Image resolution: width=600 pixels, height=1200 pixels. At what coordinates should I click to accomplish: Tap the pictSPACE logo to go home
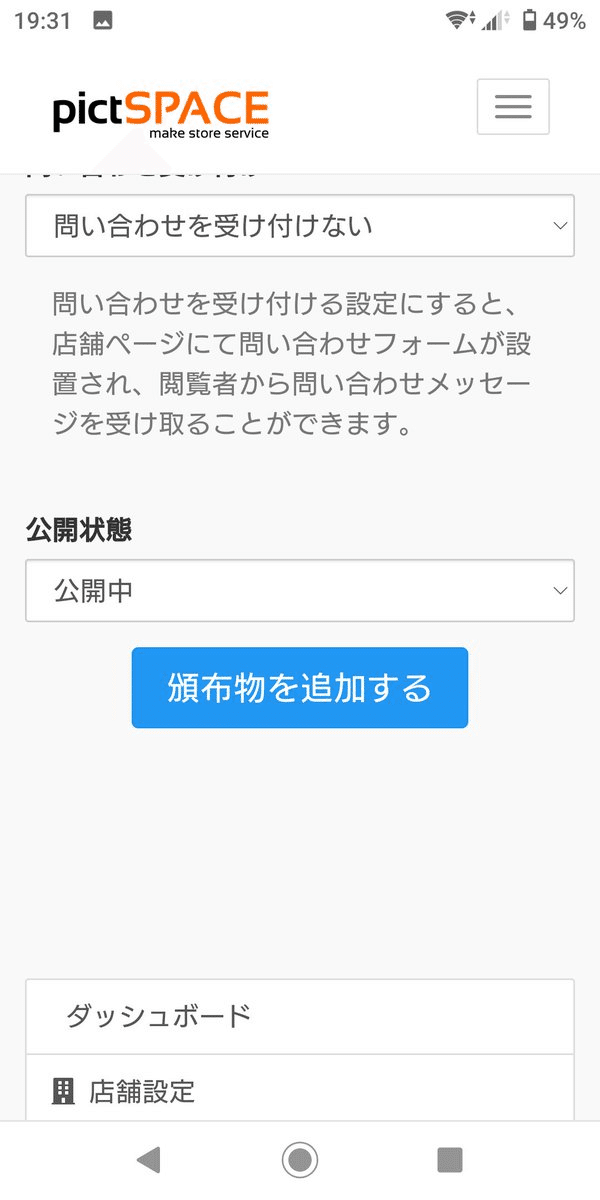[x=161, y=113]
